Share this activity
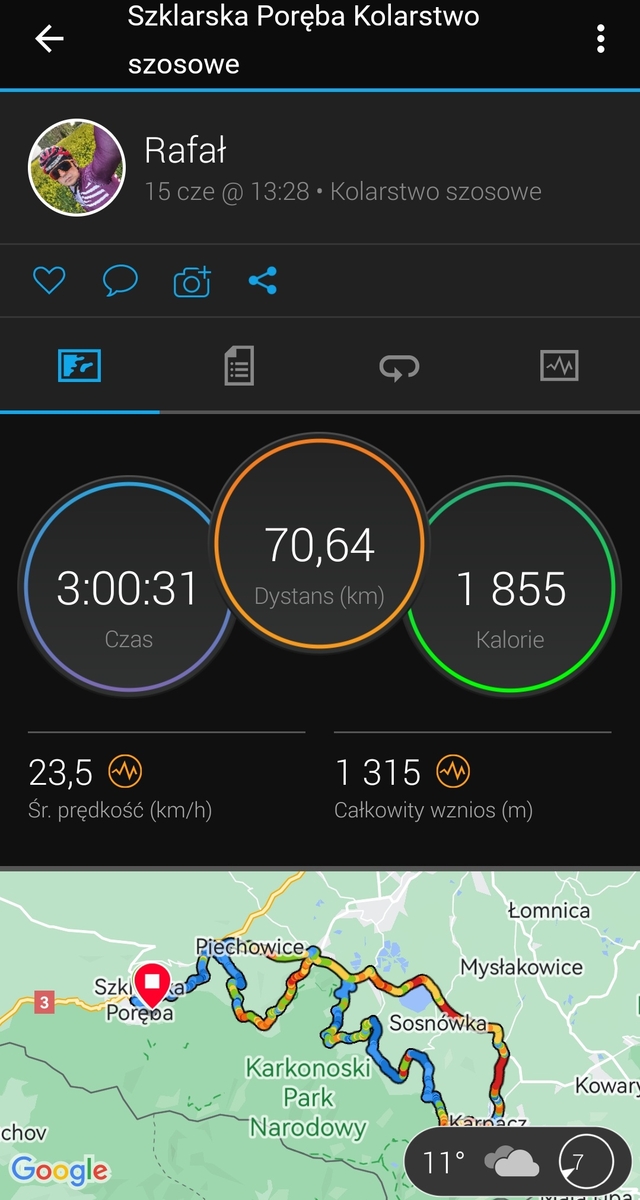The image size is (640, 1200). (262, 281)
